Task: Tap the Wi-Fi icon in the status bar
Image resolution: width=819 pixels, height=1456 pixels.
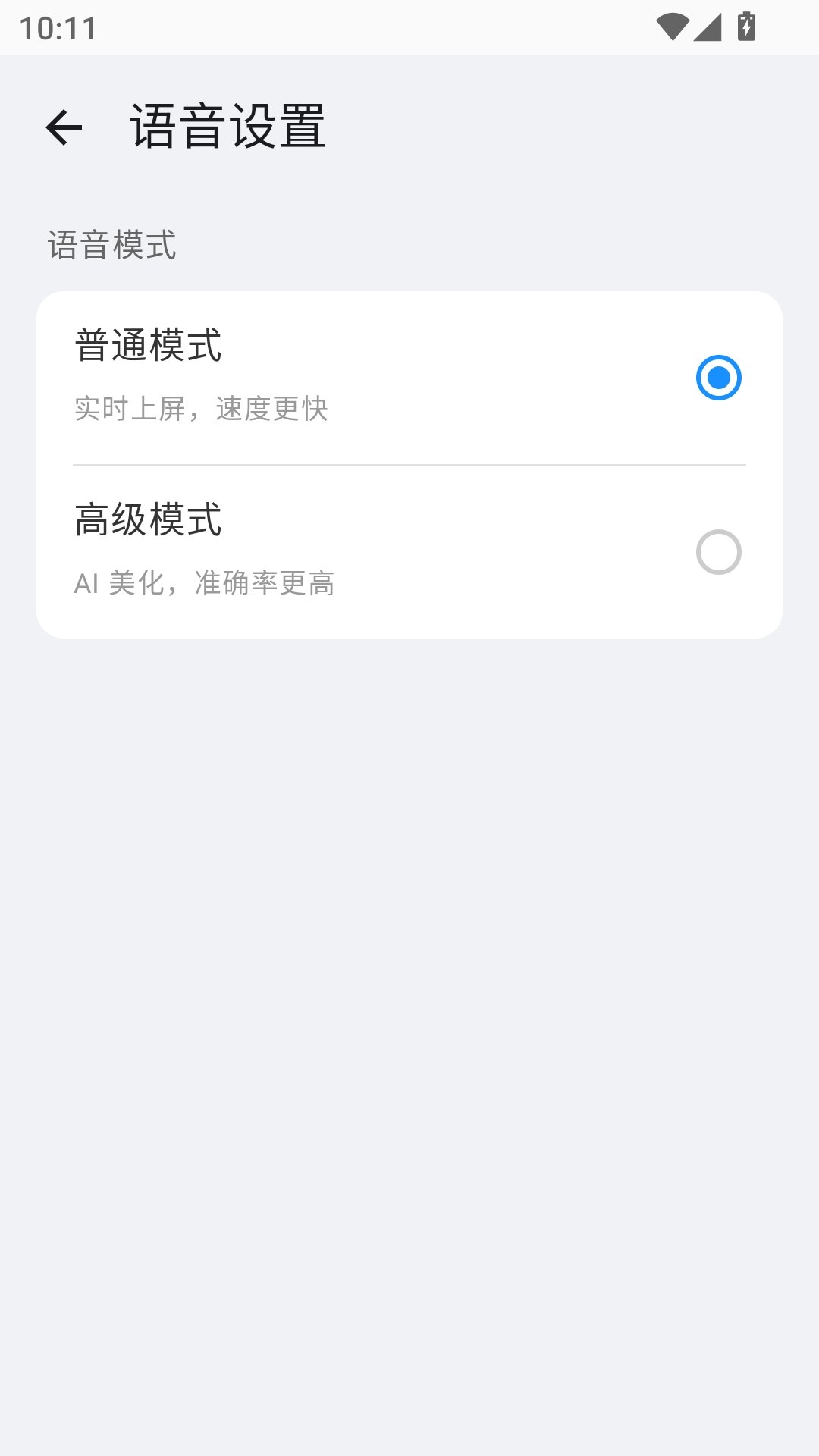Action: [x=674, y=25]
